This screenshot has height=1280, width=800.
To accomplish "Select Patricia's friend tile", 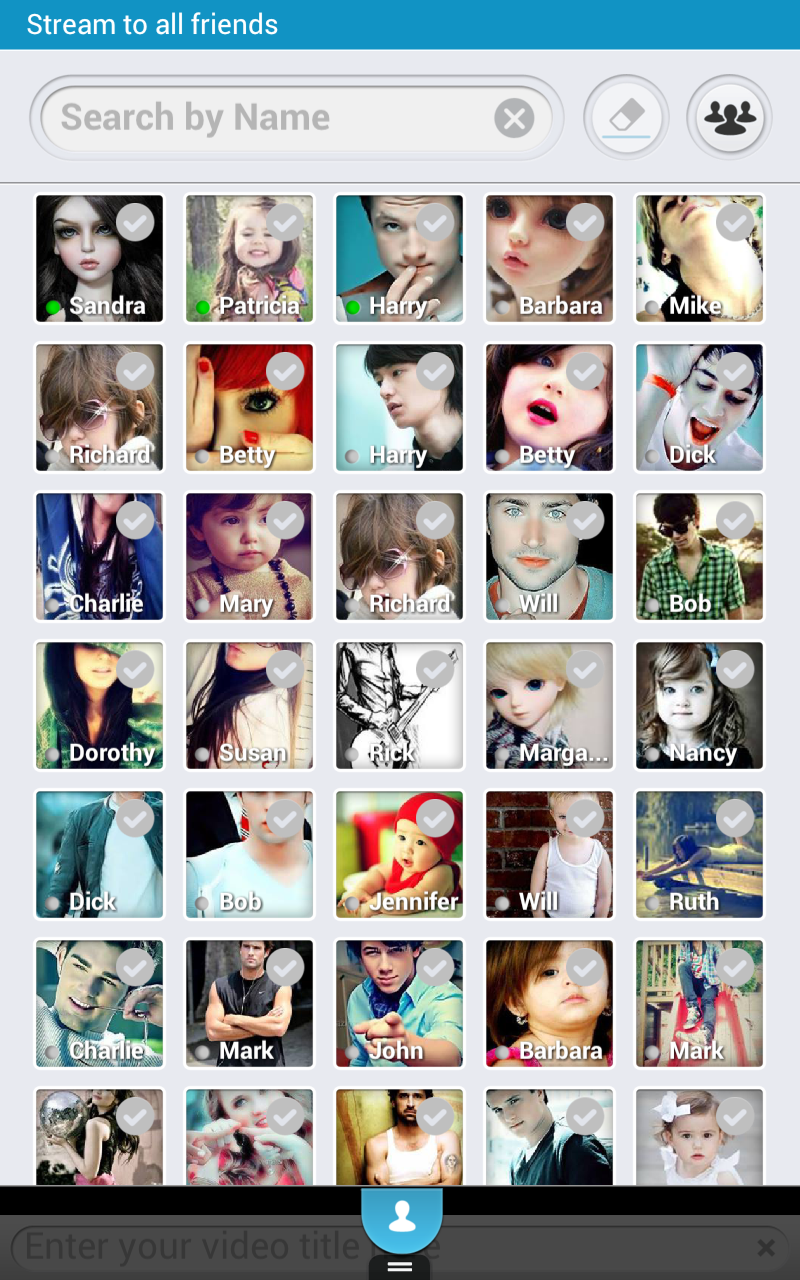I will tap(249, 258).
